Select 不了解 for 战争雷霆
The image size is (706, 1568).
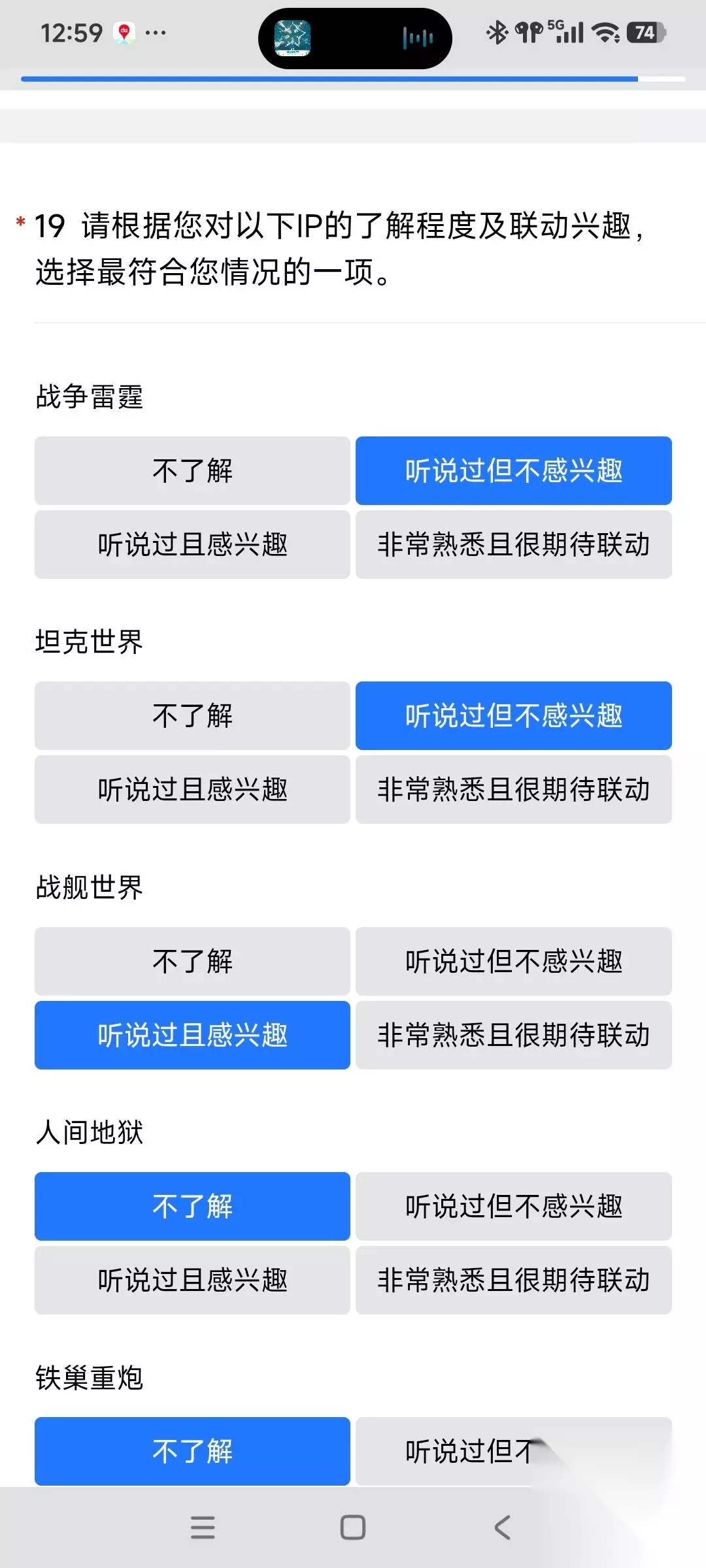[x=192, y=470]
